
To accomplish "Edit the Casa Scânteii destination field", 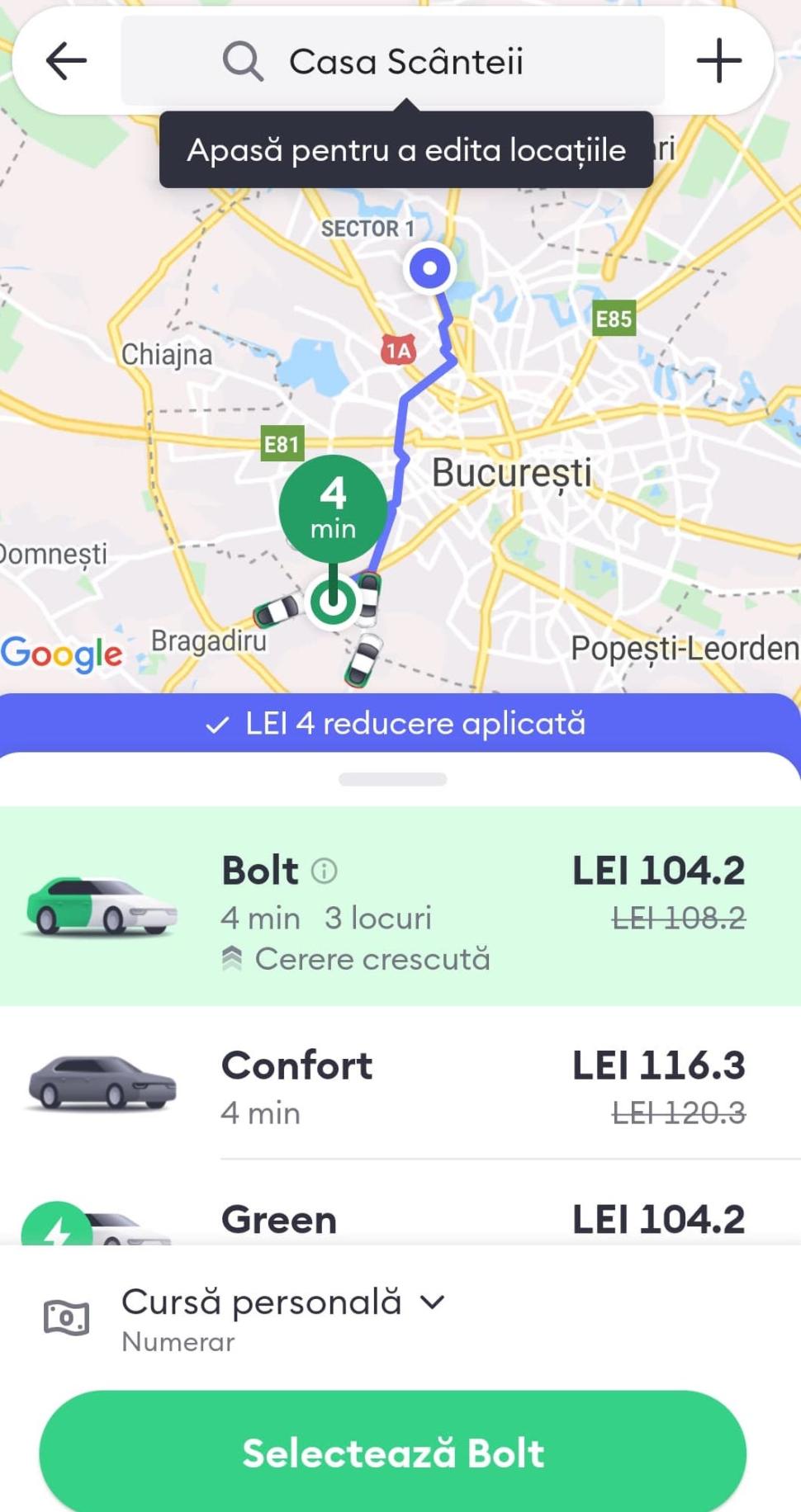I will (393, 61).
